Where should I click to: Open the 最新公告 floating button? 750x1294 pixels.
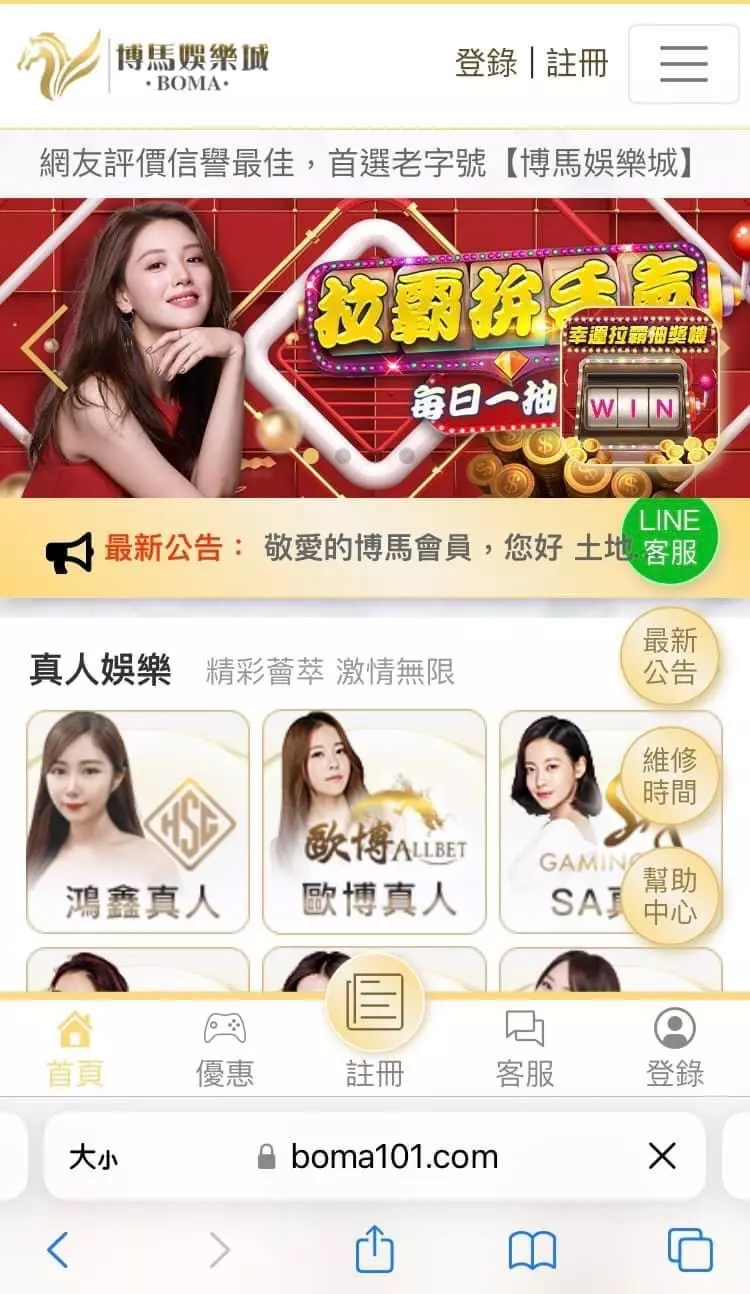tap(670, 656)
